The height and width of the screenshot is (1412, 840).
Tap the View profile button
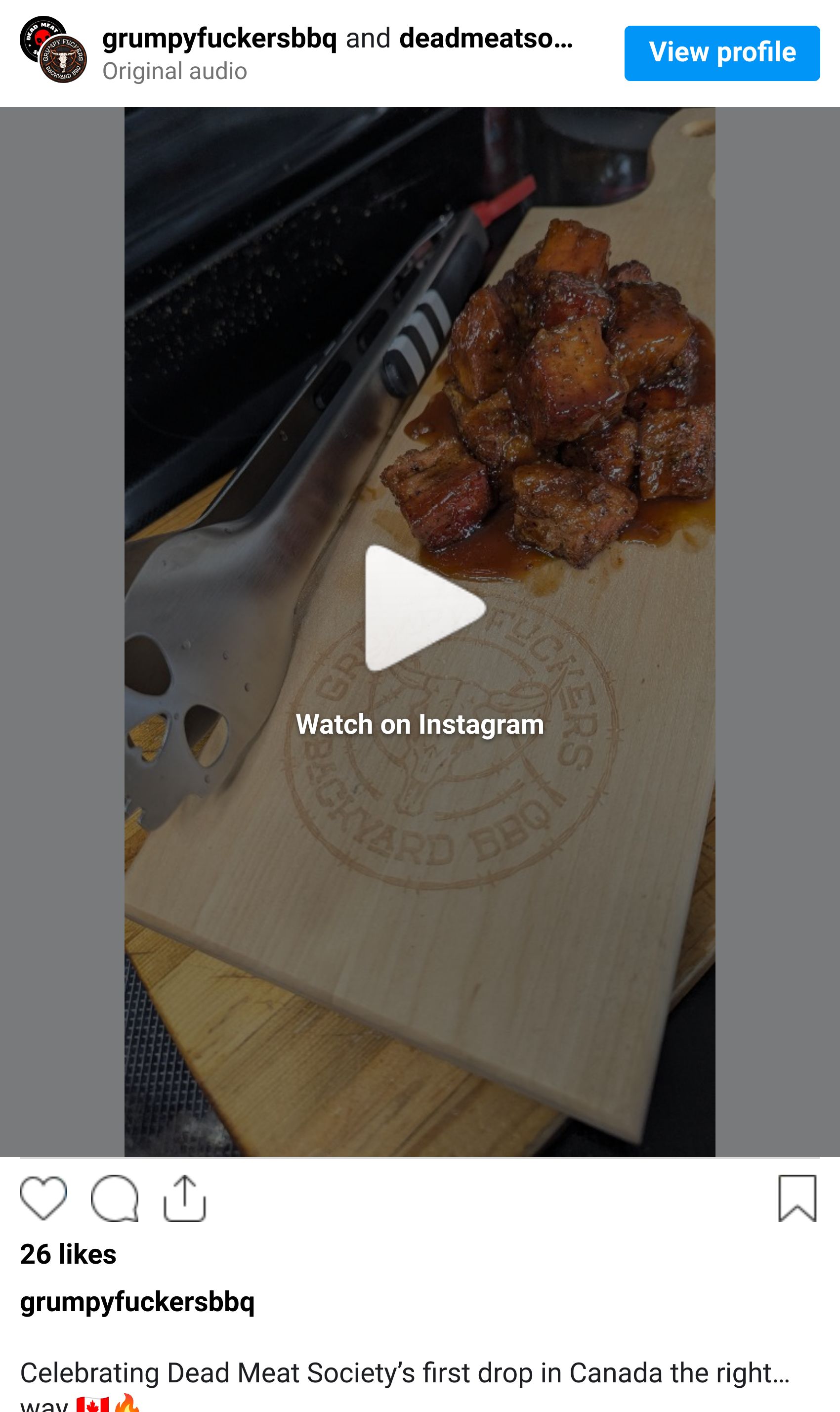pyautogui.click(x=722, y=53)
